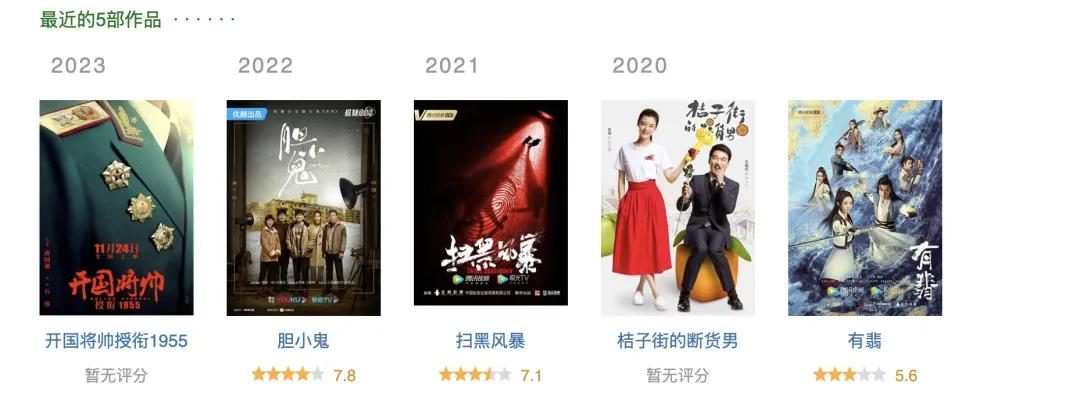Tap the 桔子街的断货男 title link
The image size is (1080, 405).
[x=677, y=341]
